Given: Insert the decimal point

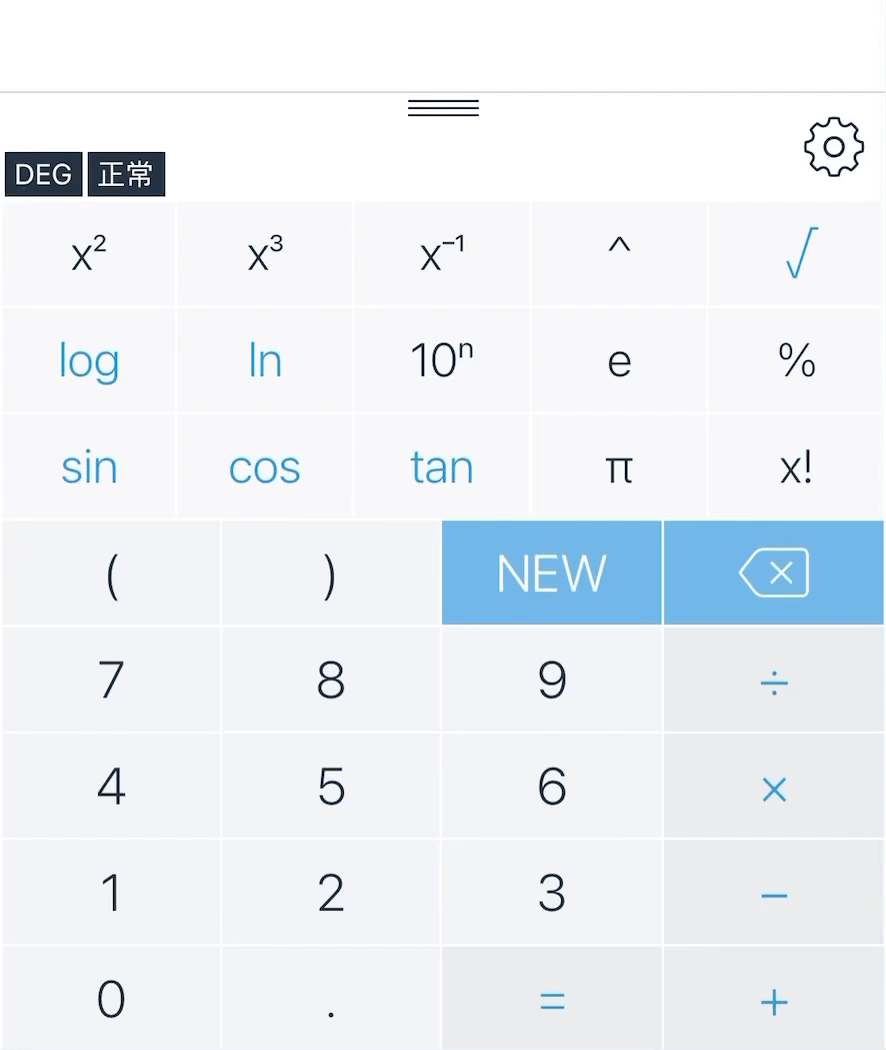Looking at the screenshot, I should (x=331, y=1000).
